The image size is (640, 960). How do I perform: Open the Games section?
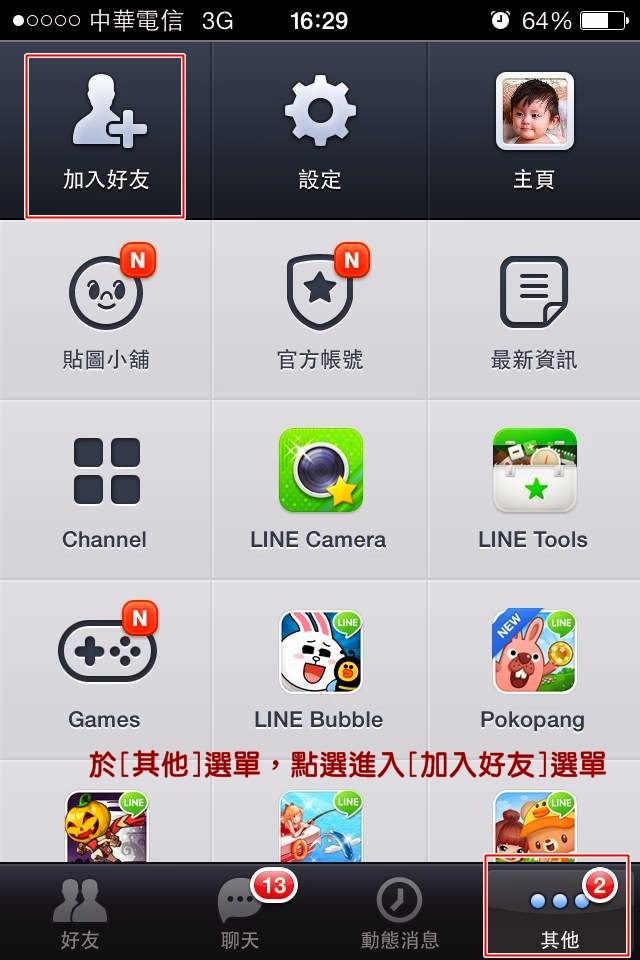(105, 670)
